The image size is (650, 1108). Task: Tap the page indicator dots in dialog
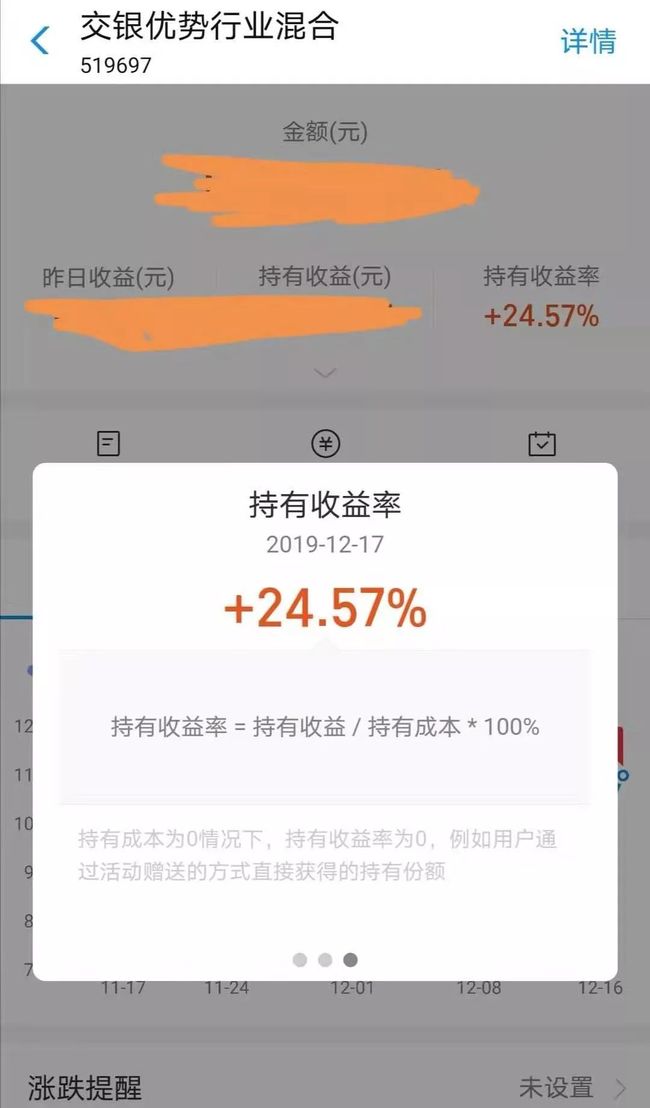325,960
